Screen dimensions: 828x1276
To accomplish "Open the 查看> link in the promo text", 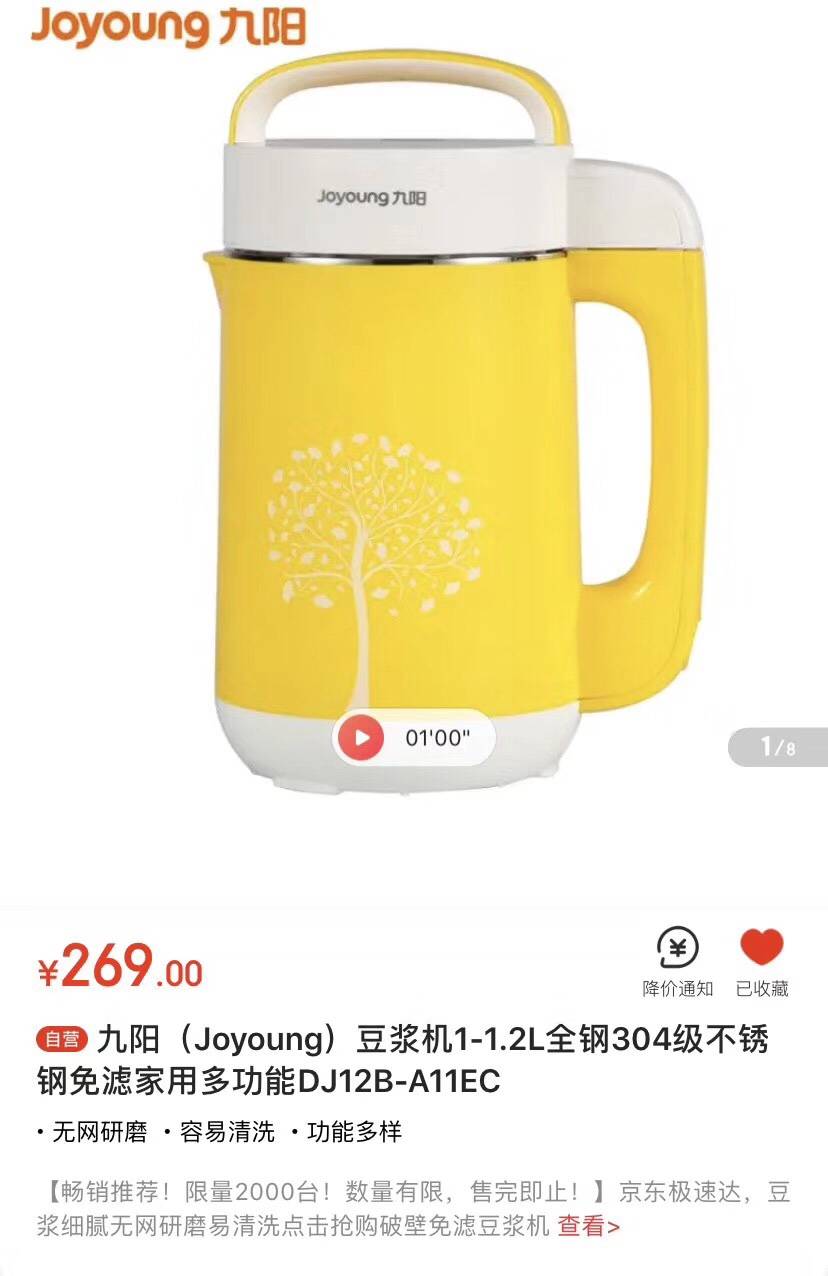I will click(588, 1225).
